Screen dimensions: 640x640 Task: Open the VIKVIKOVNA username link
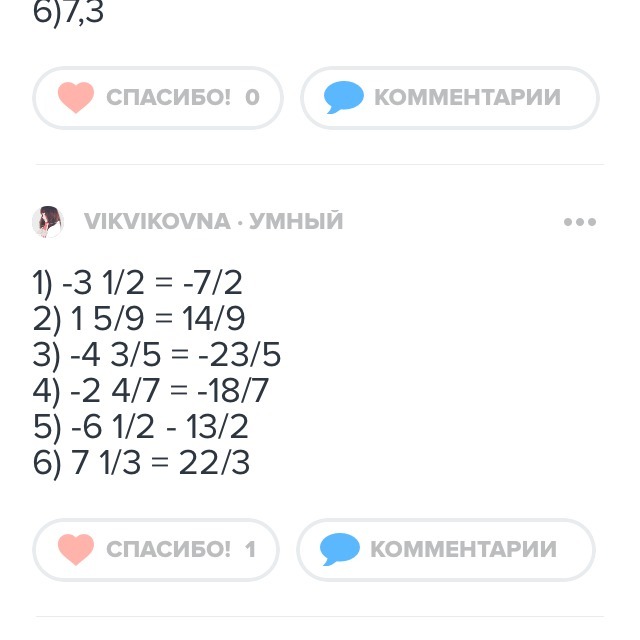tap(157, 222)
